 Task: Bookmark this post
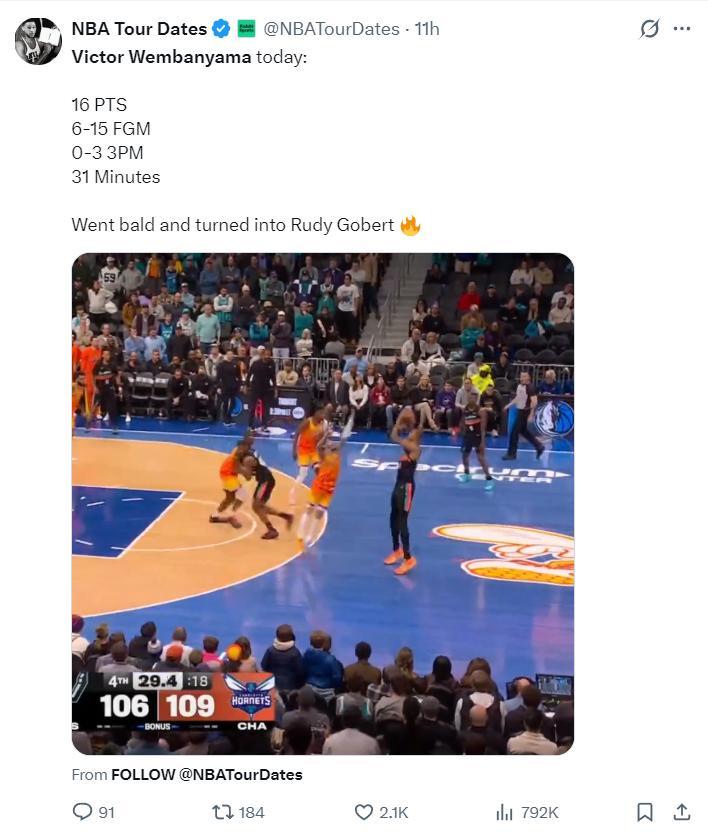(645, 812)
